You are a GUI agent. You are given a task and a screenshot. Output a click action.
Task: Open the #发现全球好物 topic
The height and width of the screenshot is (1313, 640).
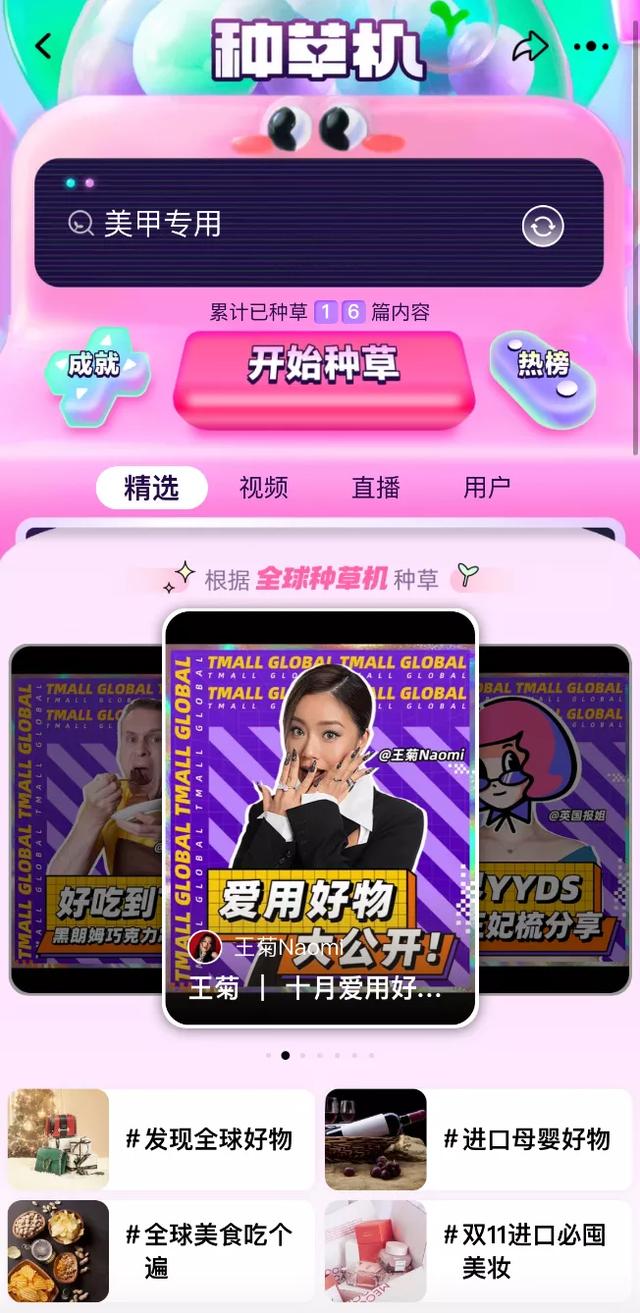(x=161, y=1139)
